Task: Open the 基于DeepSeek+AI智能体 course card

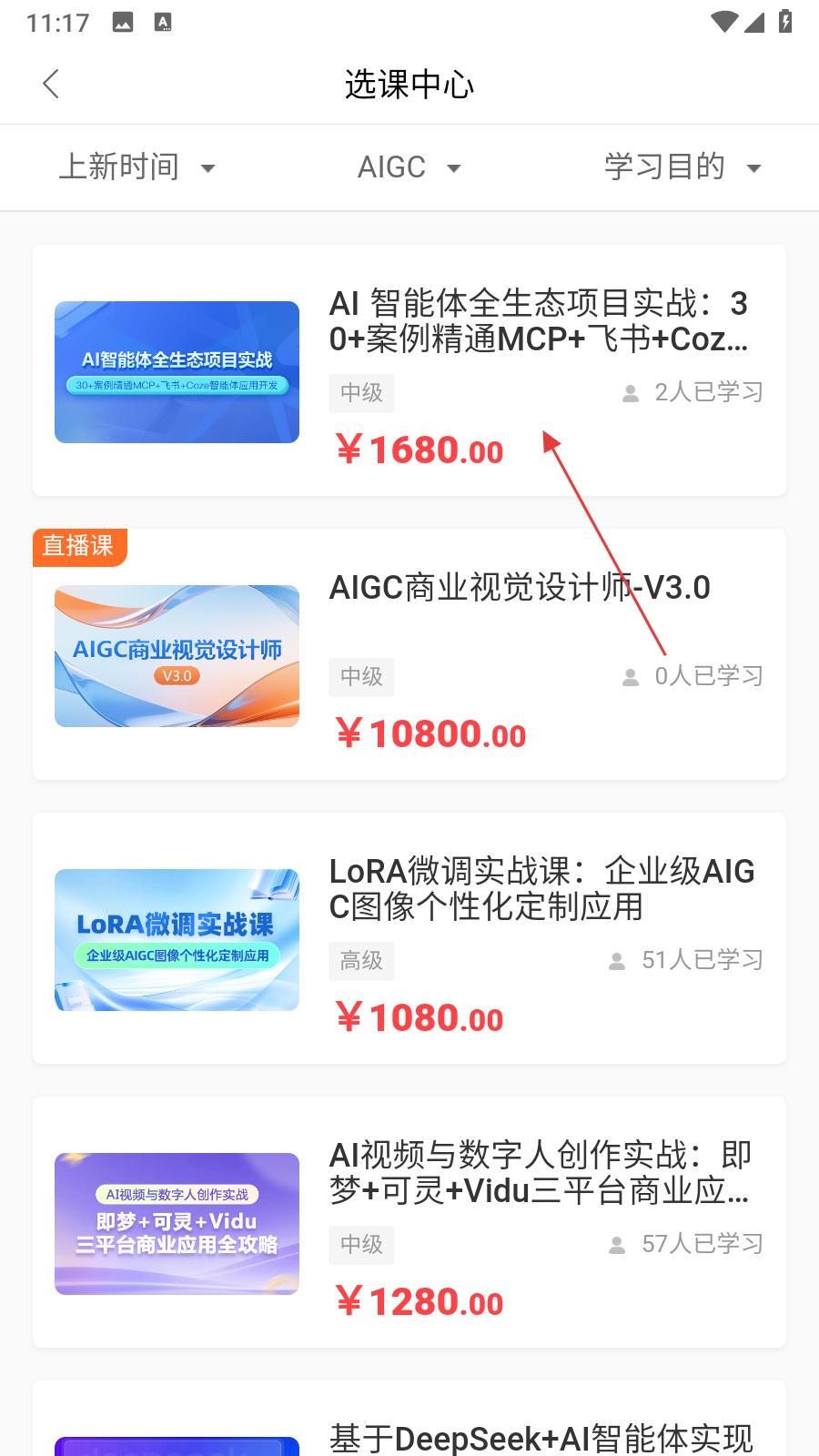Action: click(409, 1420)
